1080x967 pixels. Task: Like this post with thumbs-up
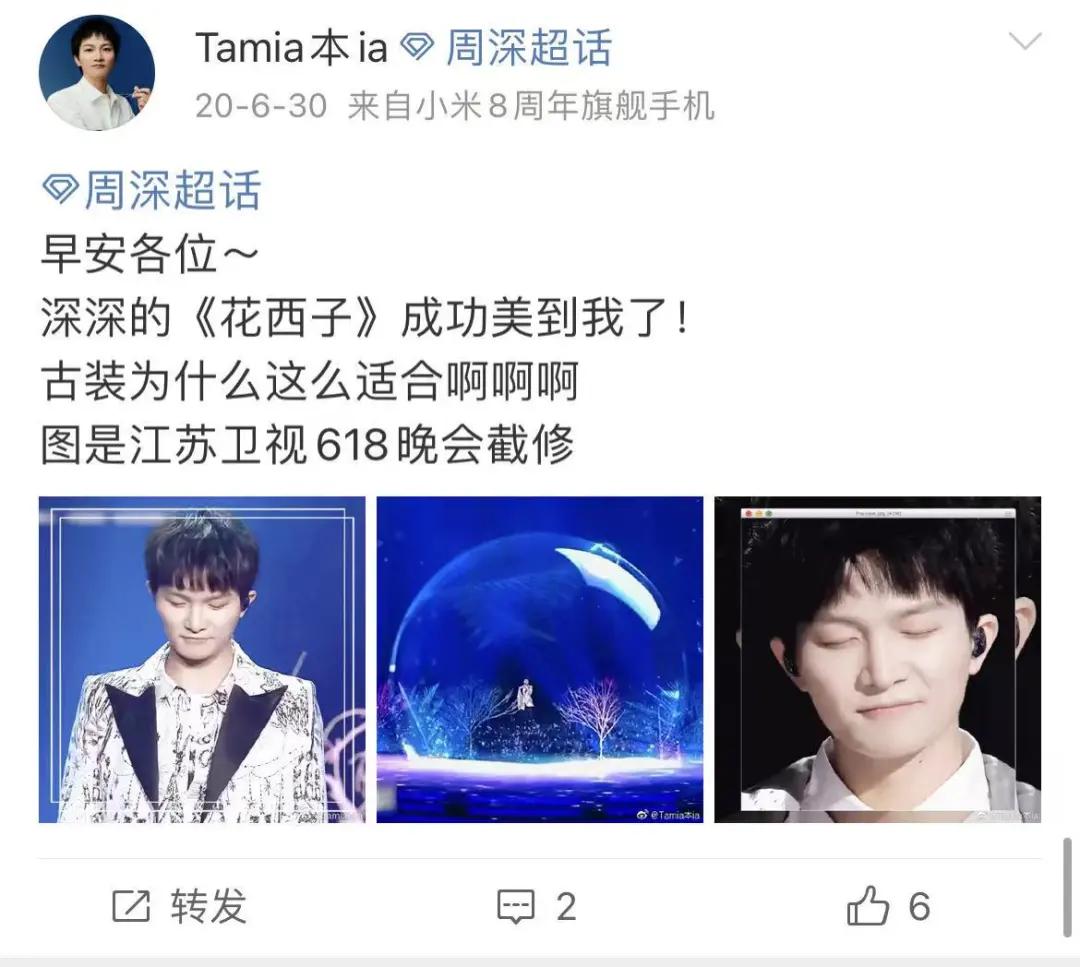888,907
